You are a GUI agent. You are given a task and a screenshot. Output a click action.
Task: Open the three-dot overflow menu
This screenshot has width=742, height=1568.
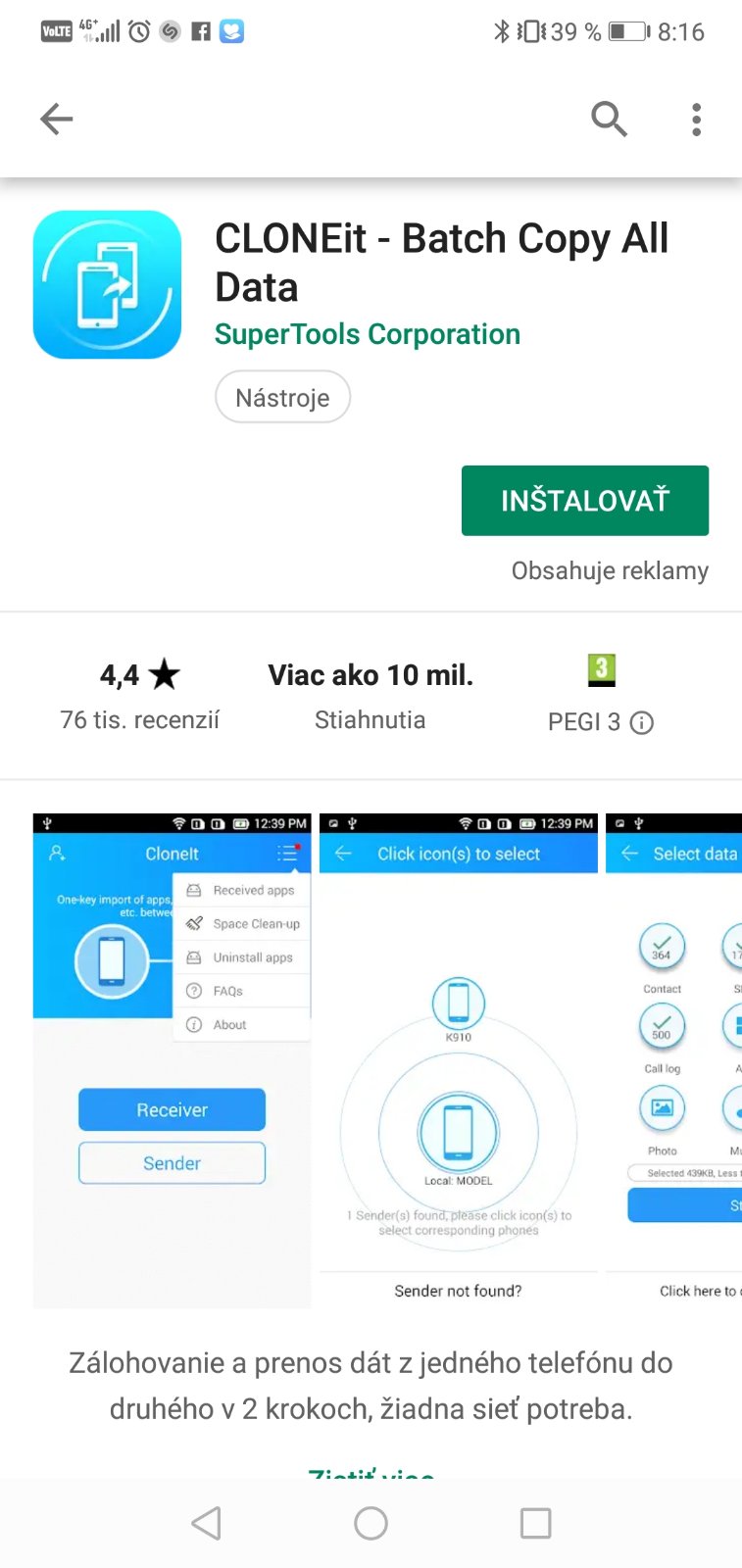[x=696, y=120]
